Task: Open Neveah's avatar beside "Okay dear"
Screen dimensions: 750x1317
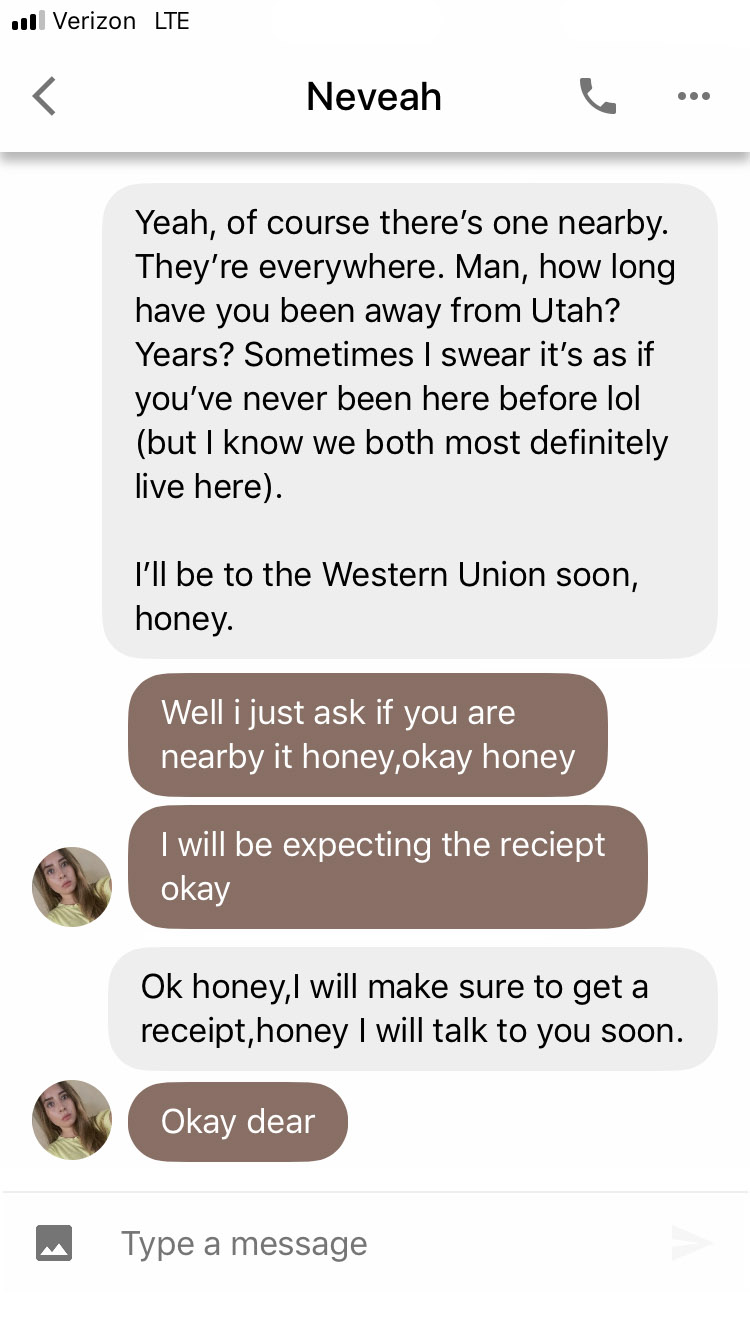Action: pyautogui.click(x=72, y=1120)
